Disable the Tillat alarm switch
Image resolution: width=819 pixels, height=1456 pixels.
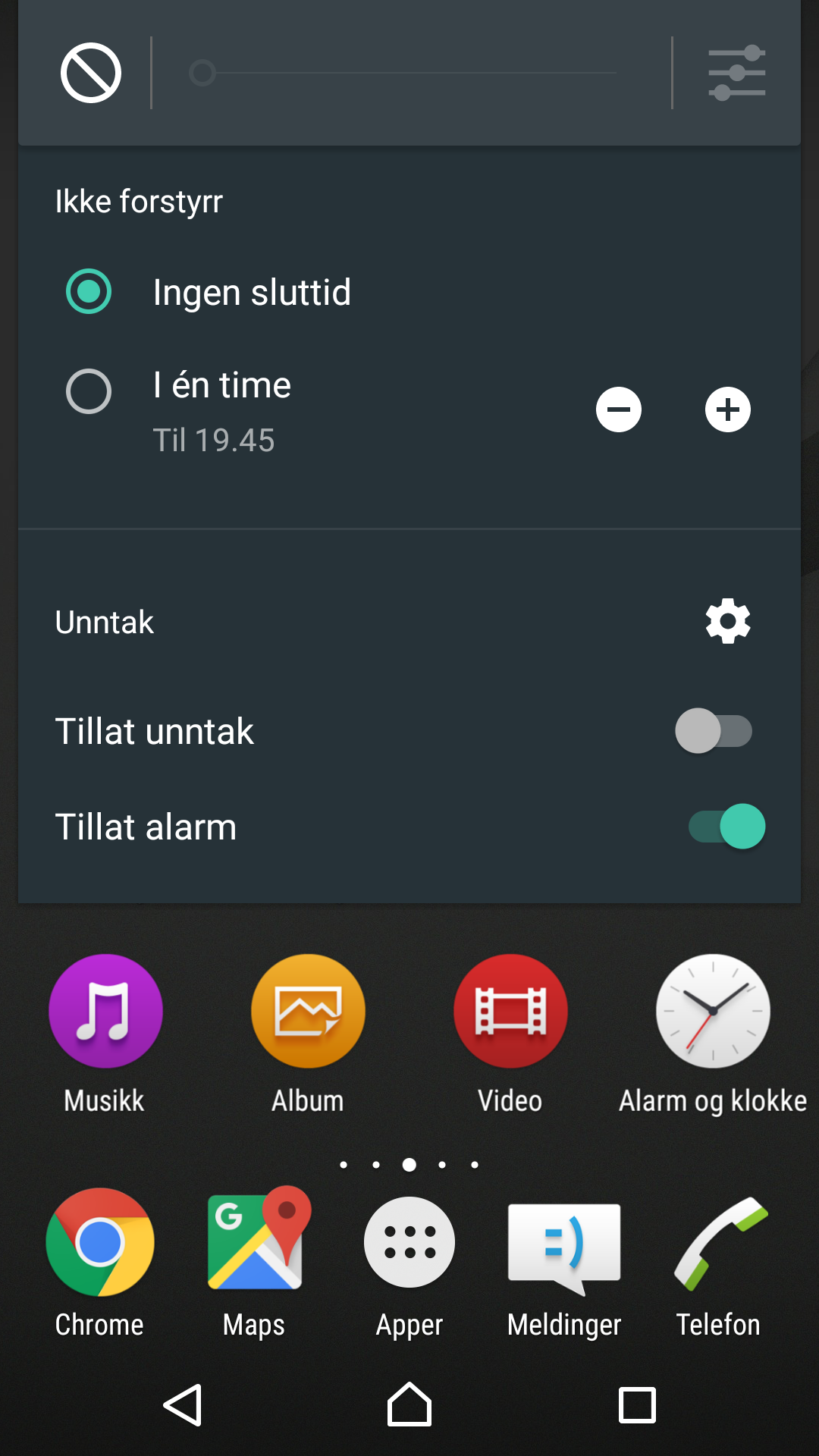pyautogui.click(x=726, y=827)
